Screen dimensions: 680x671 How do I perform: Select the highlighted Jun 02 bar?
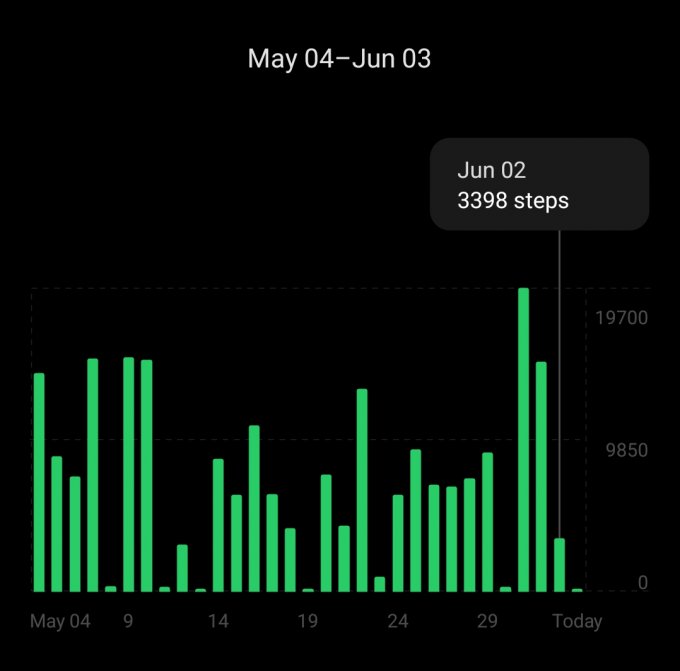(560, 565)
